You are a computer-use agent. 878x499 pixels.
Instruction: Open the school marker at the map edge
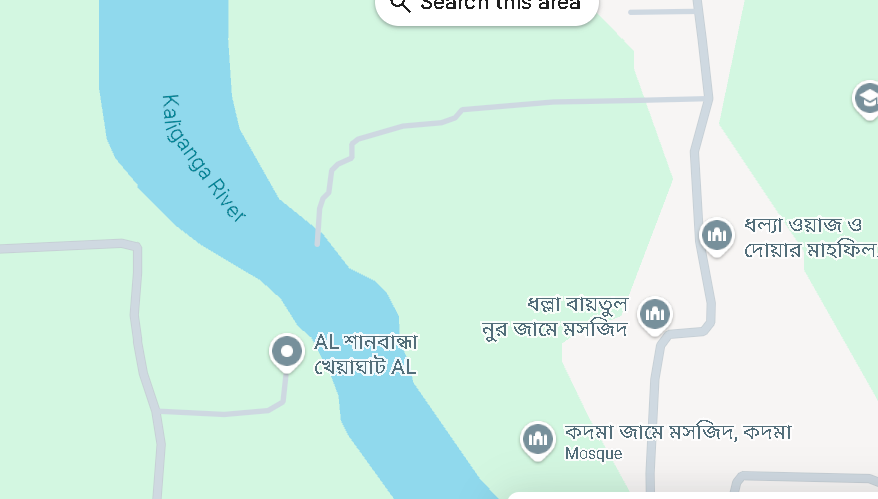(867, 99)
